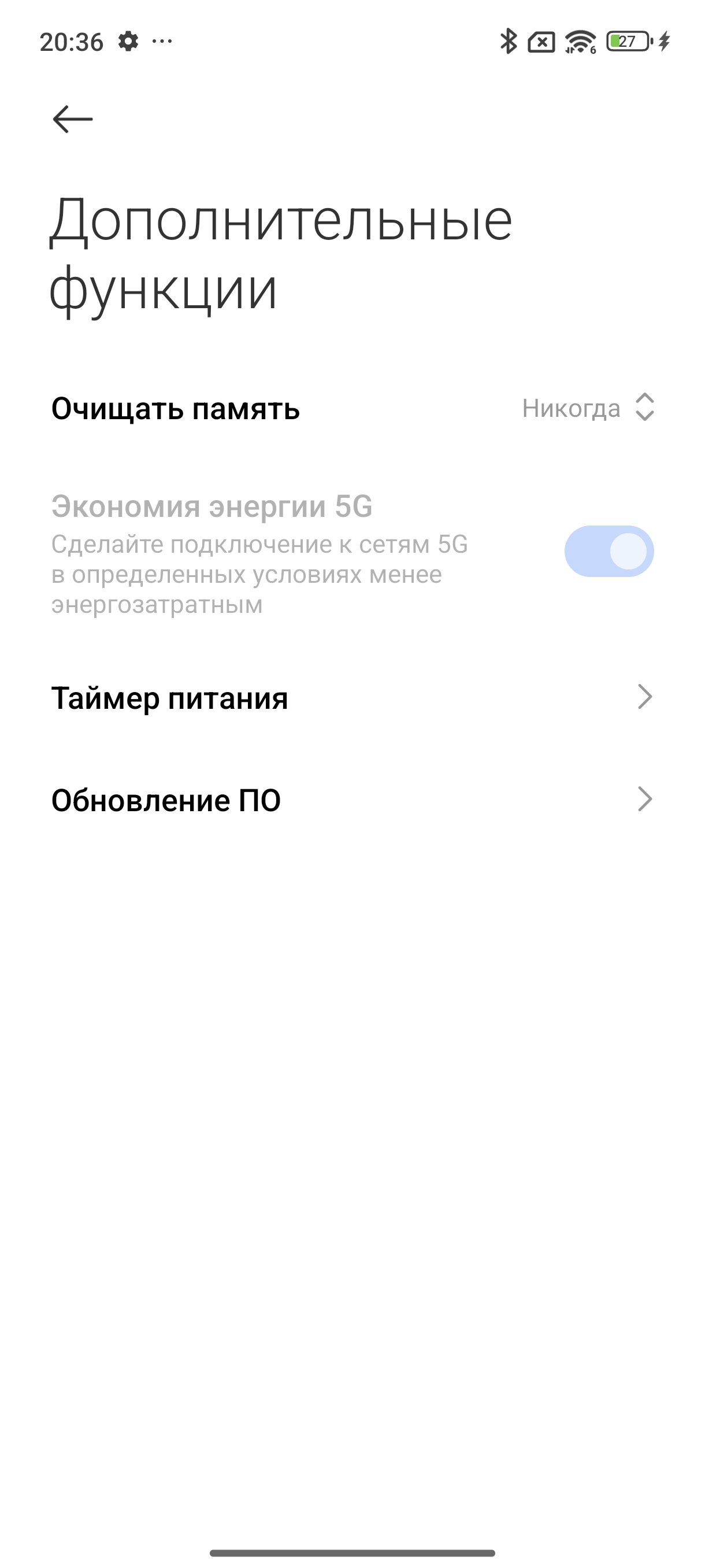Open Таймер питания settings
The height and width of the screenshot is (1568, 705).
click(352, 698)
